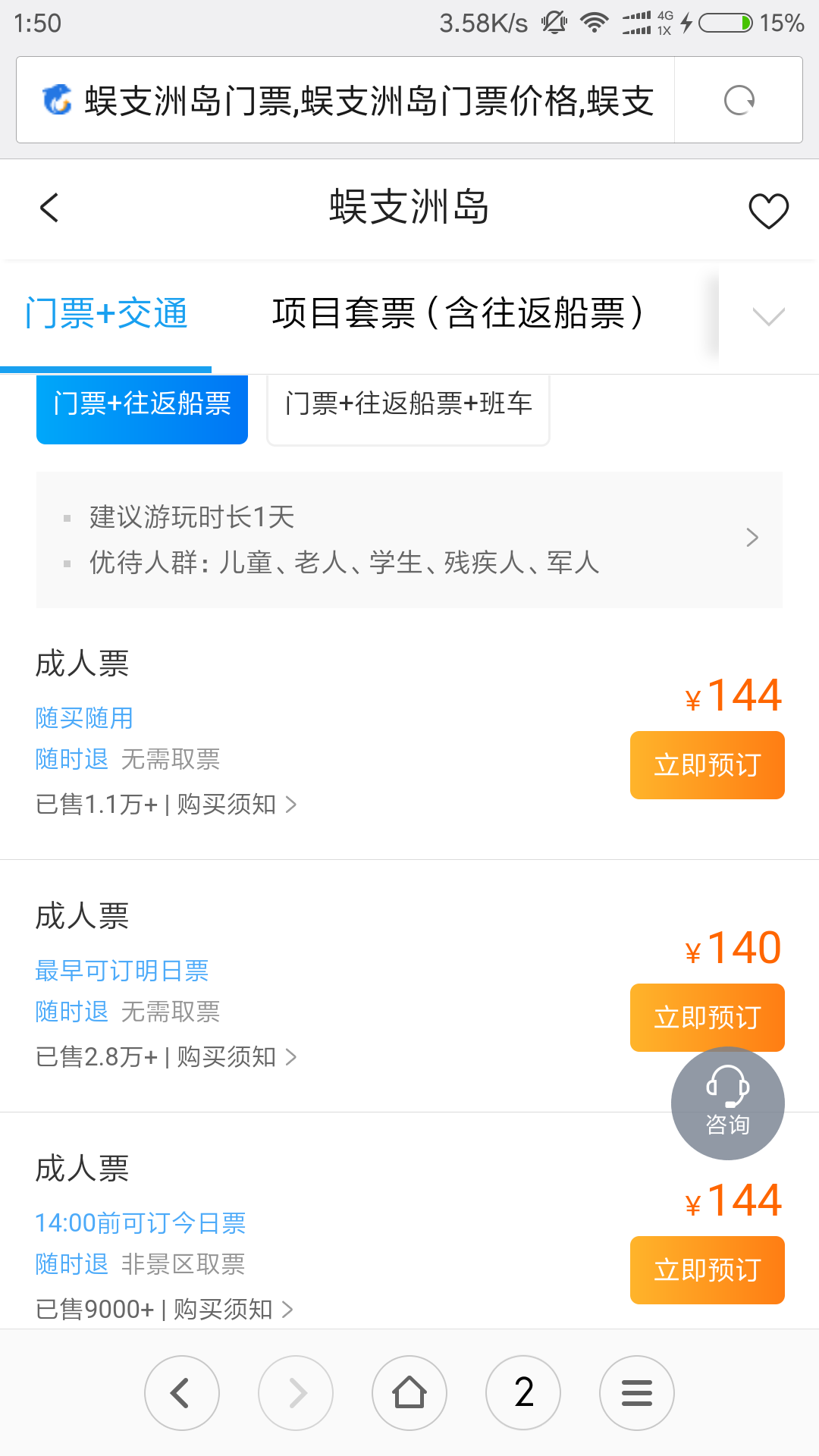The width and height of the screenshot is (819, 1456).
Task: View 购买须知 for 已售1.1万+ ticket
Action: click(x=237, y=804)
